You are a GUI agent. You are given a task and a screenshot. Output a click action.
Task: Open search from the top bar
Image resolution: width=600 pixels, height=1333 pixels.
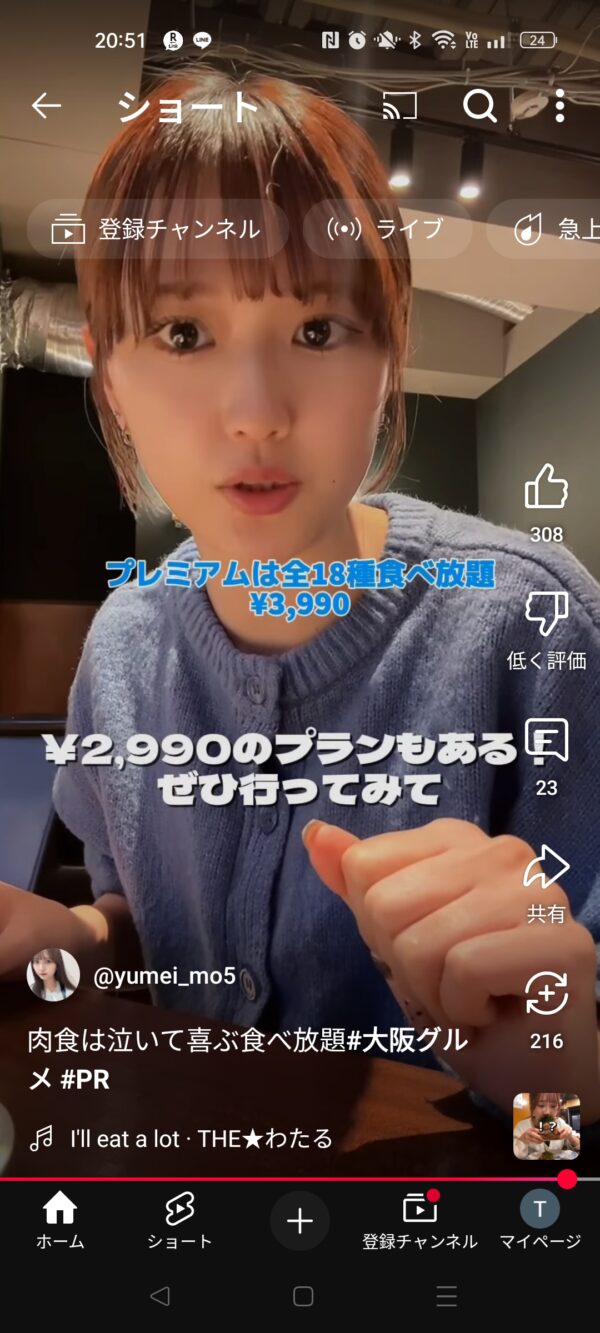[480, 105]
